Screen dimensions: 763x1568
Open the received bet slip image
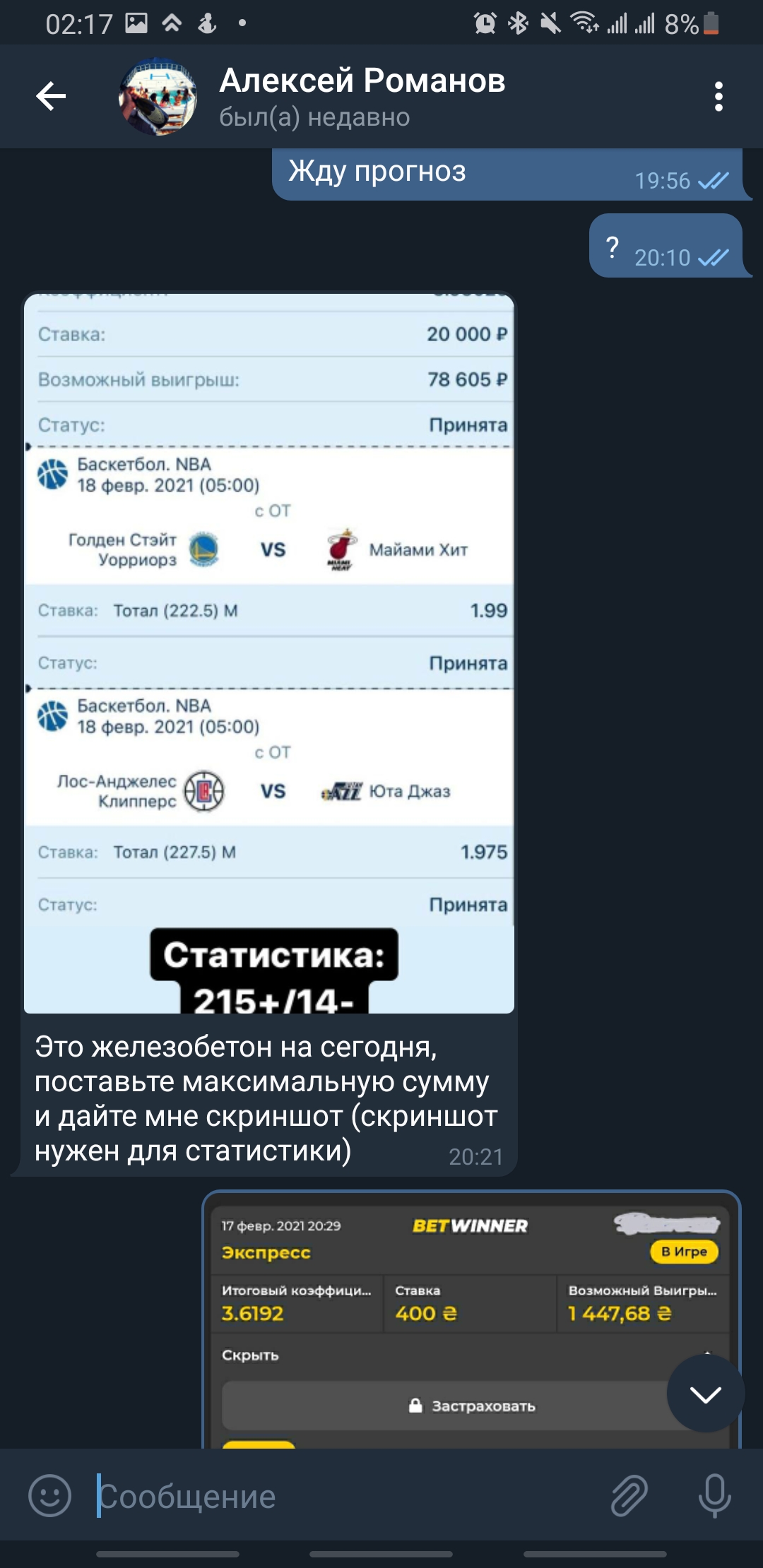(x=269, y=653)
